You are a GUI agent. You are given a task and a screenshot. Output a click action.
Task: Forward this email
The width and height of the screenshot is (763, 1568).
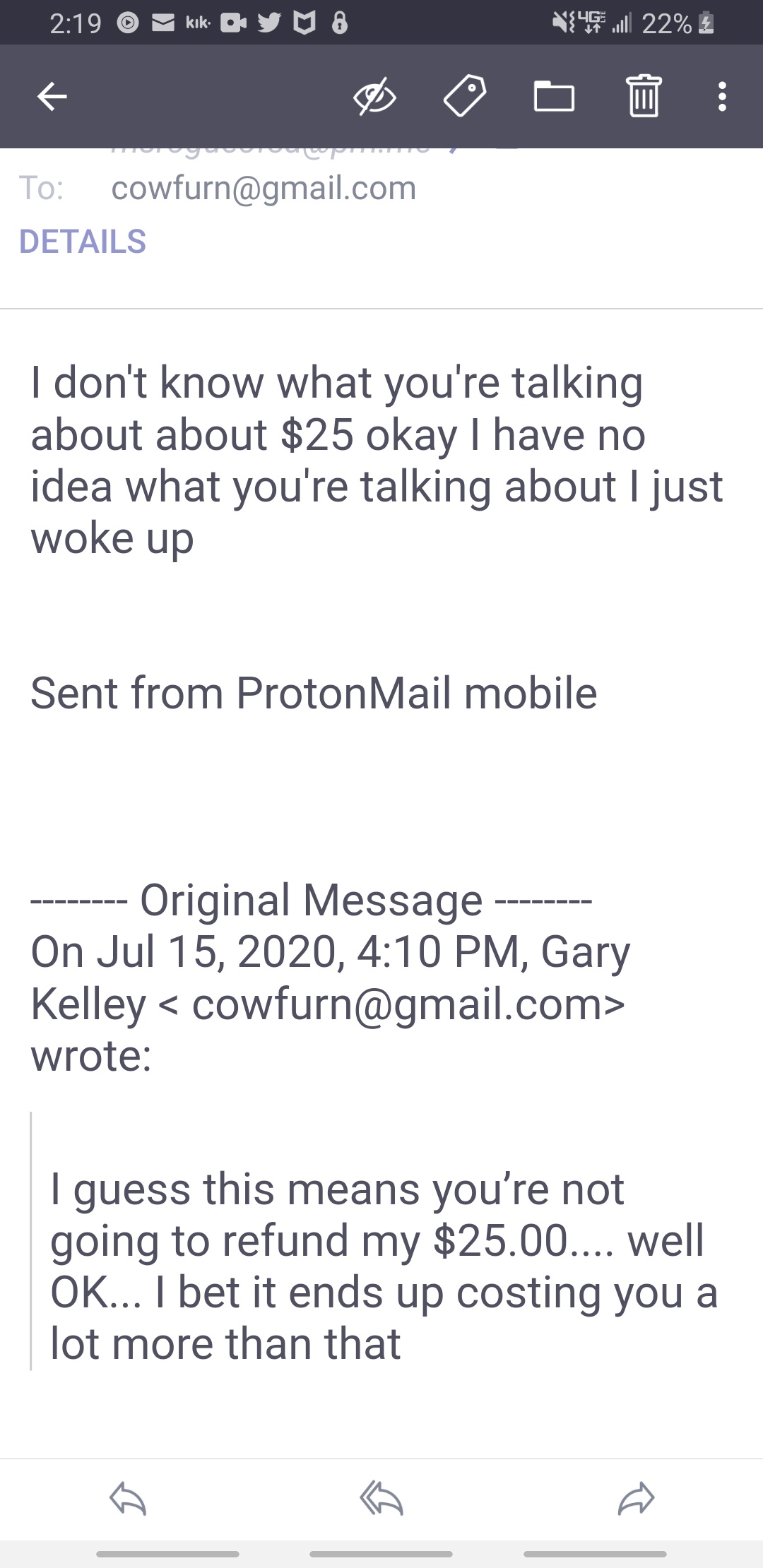pos(636,1499)
